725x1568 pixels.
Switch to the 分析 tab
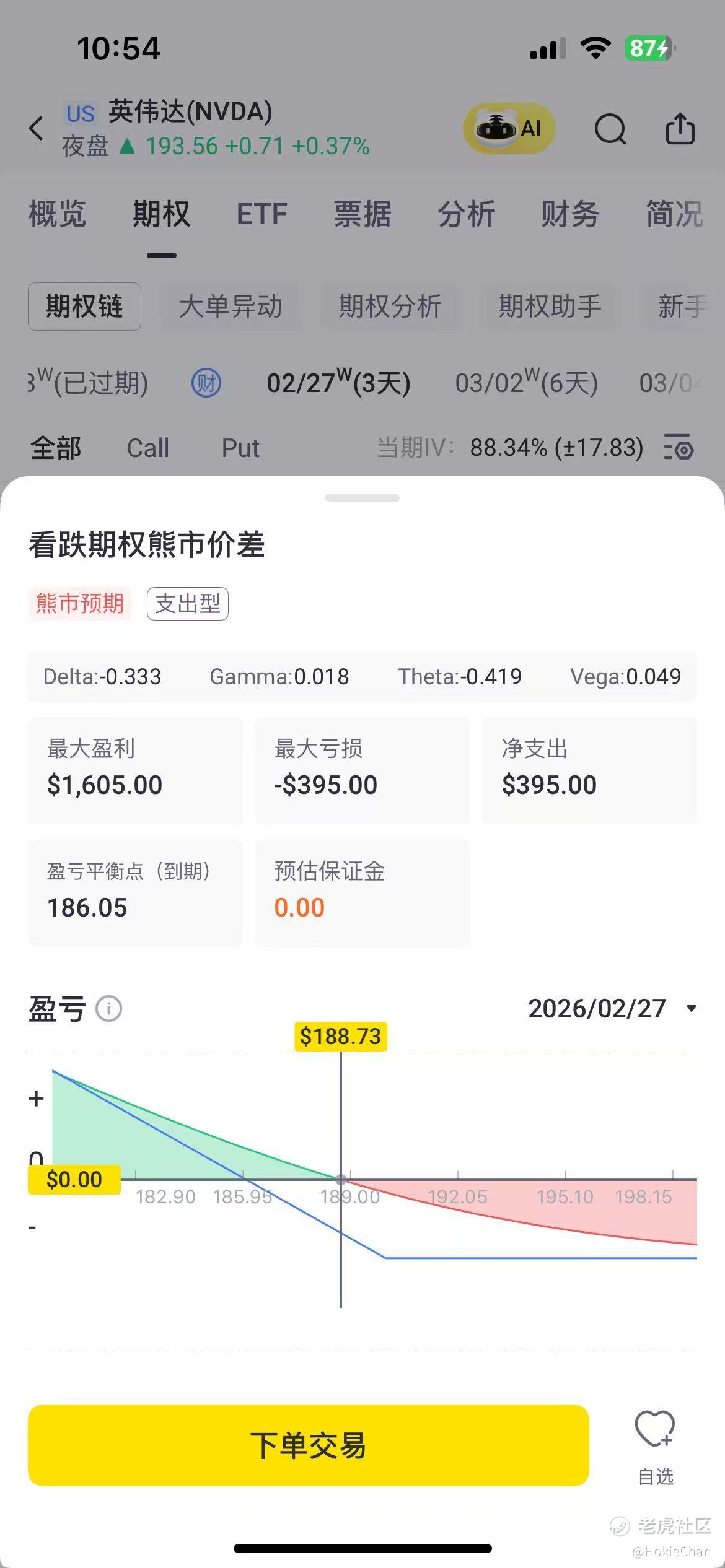tap(466, 214)
